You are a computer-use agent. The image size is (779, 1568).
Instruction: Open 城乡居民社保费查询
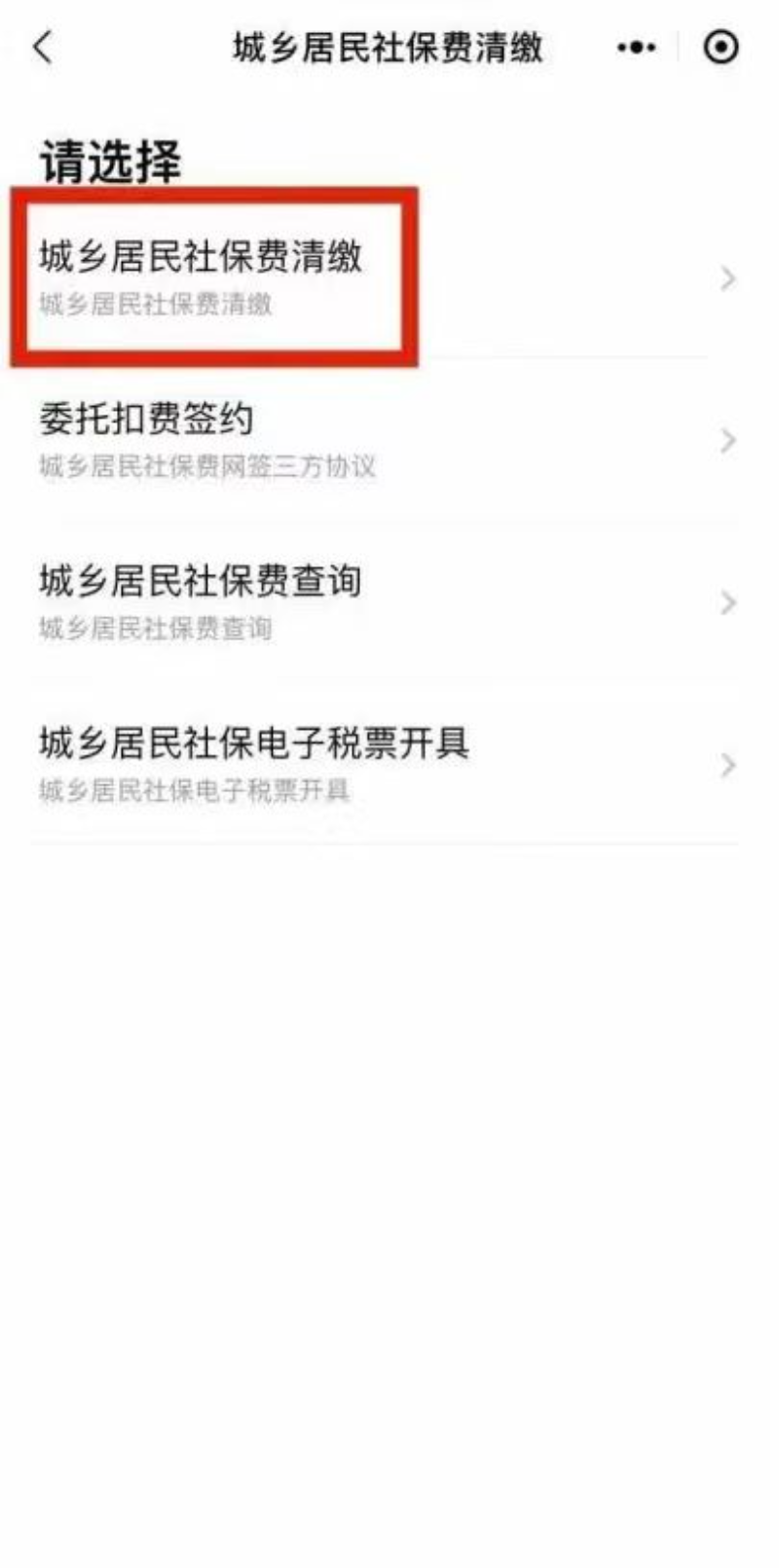point(380,602)
